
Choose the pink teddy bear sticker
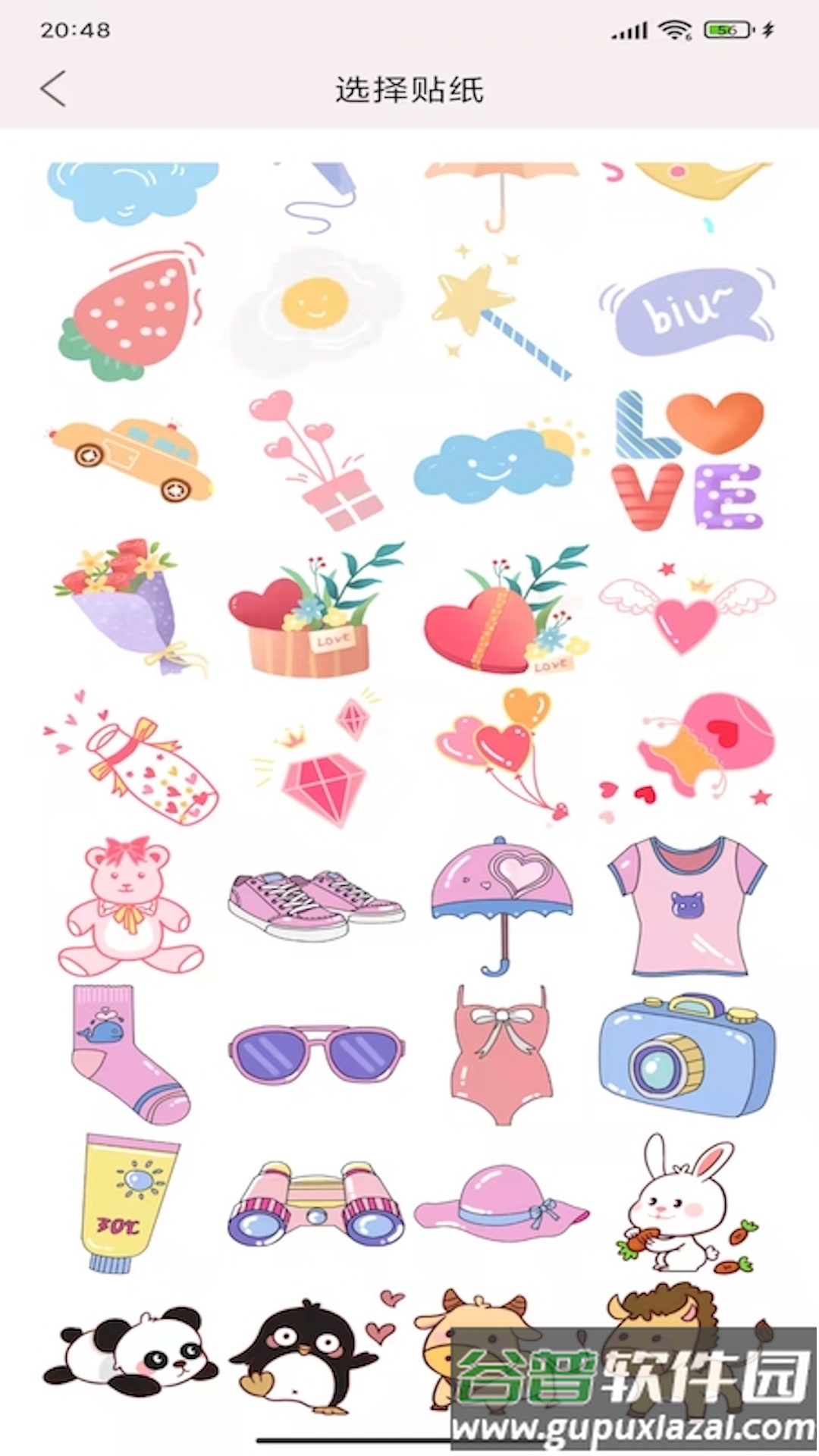[130, 906]
